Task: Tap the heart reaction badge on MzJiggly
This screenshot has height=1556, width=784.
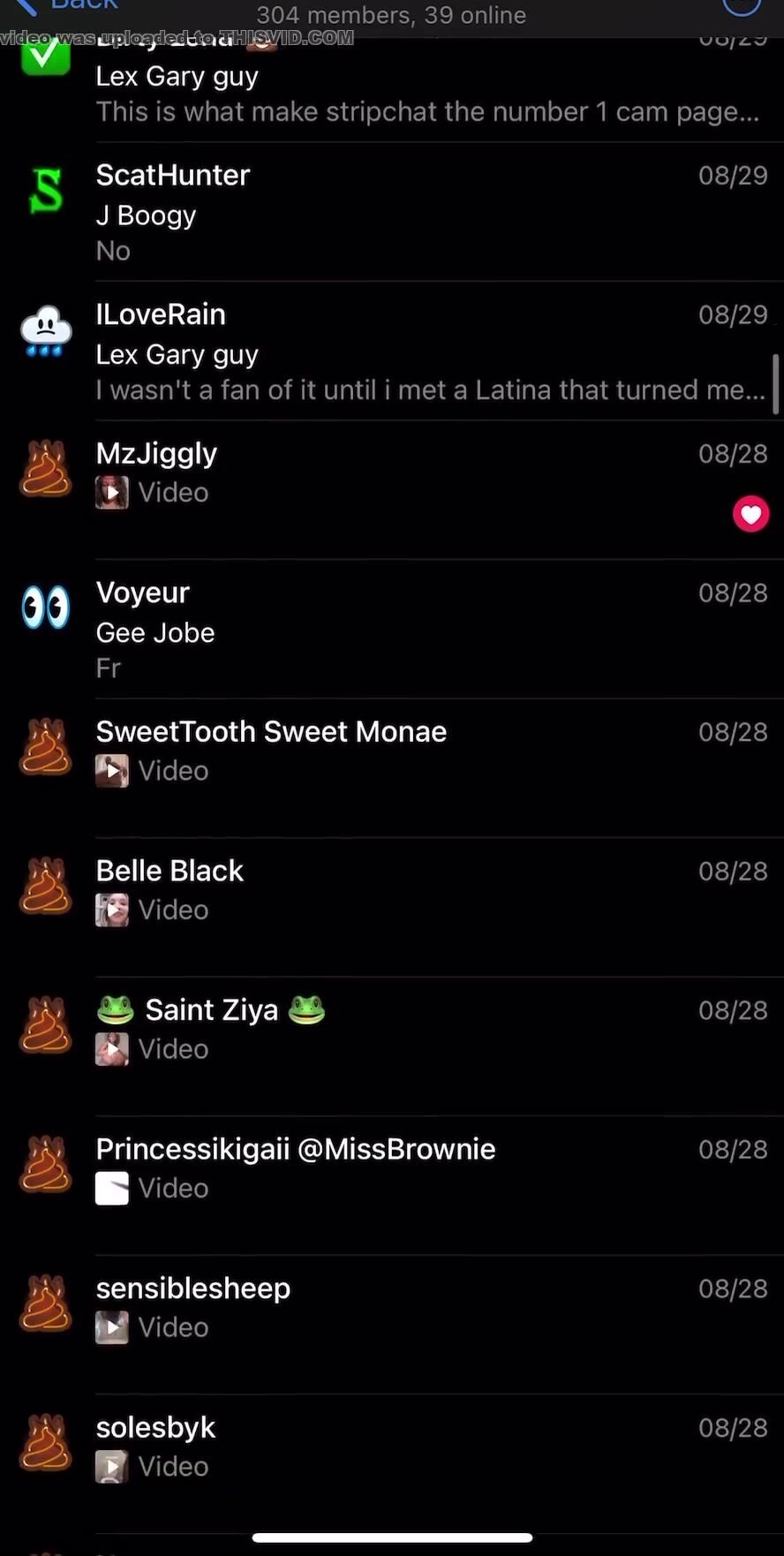Action: pos(751,513)
